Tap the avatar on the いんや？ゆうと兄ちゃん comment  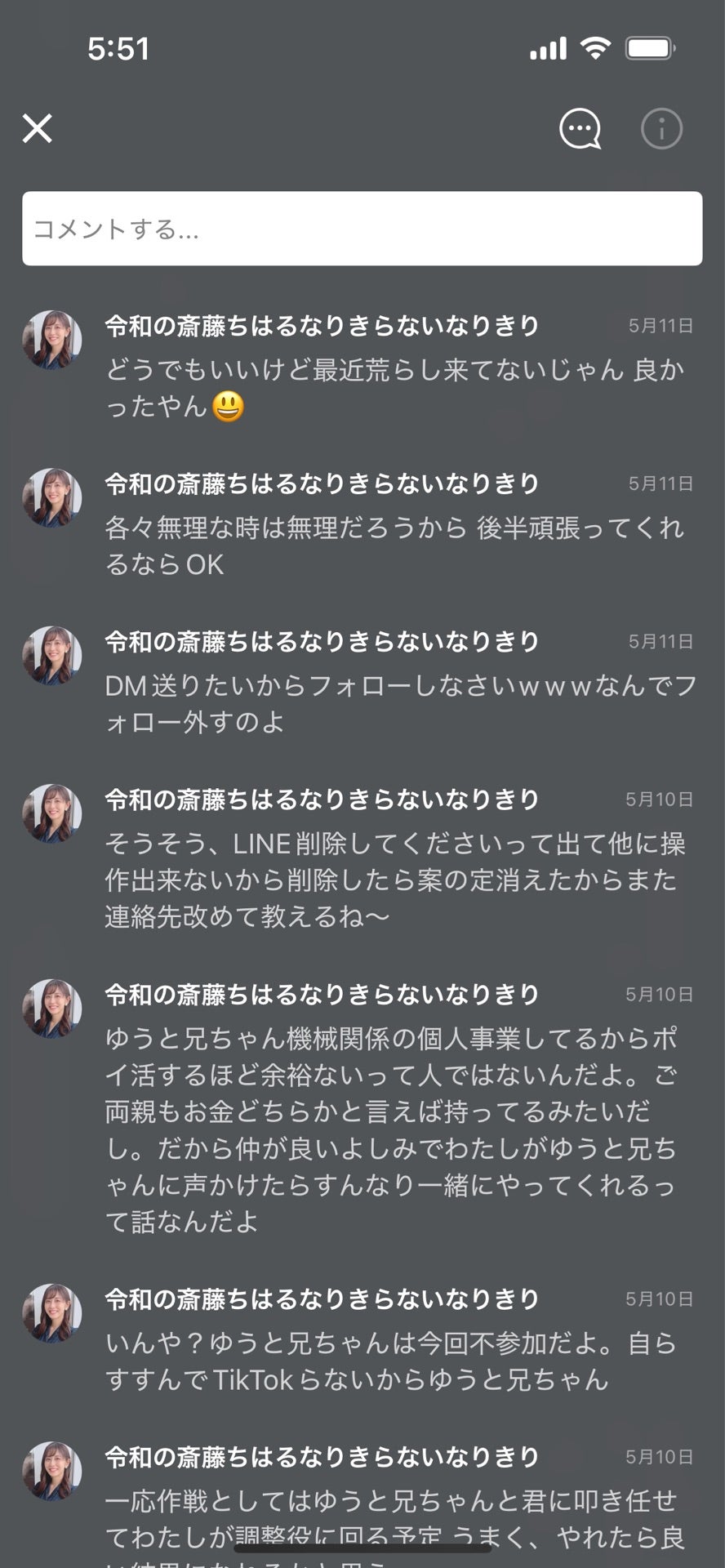click(x=51, y=1316)
